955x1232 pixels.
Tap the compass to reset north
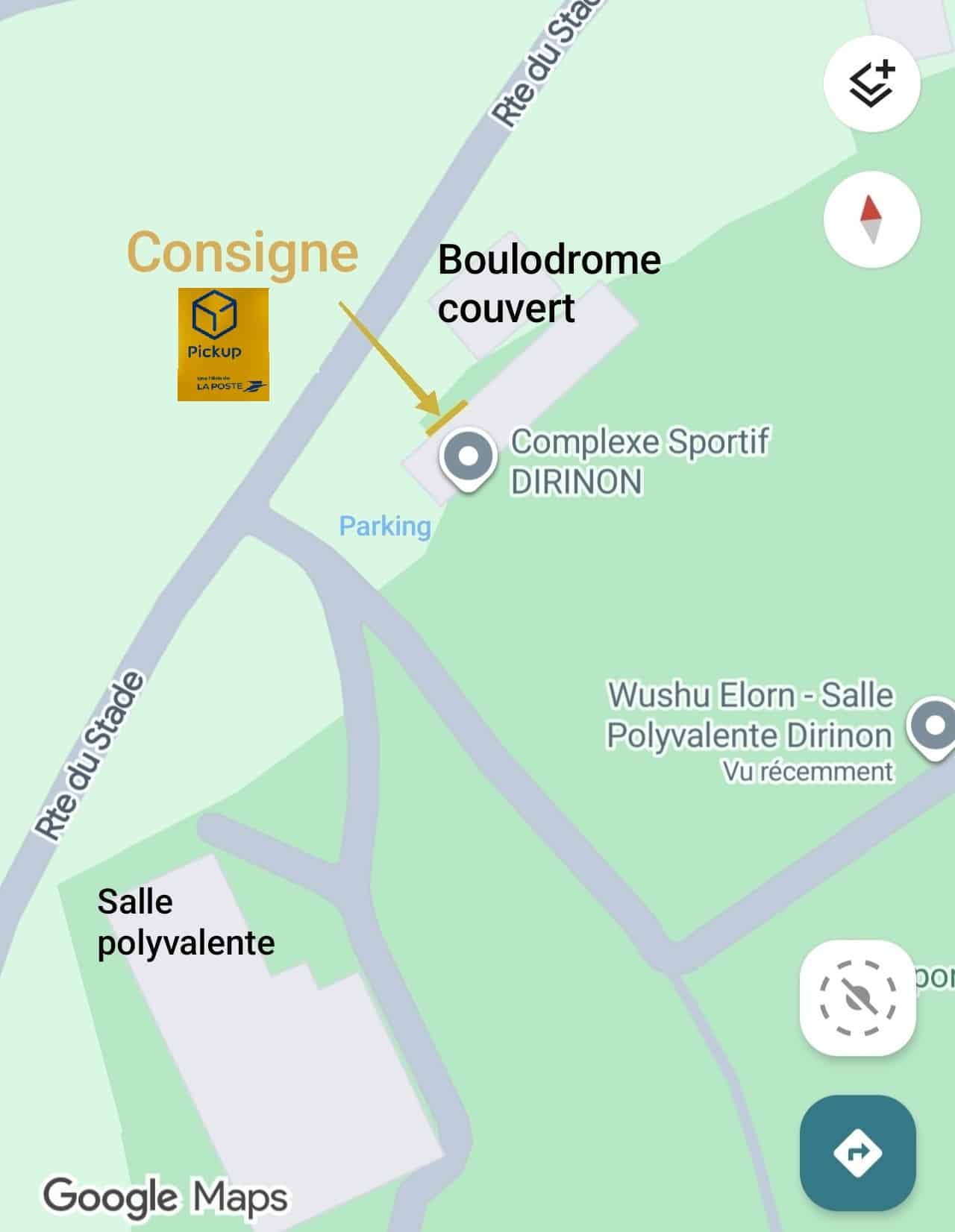pyautogui.click(x=871, y=219)
